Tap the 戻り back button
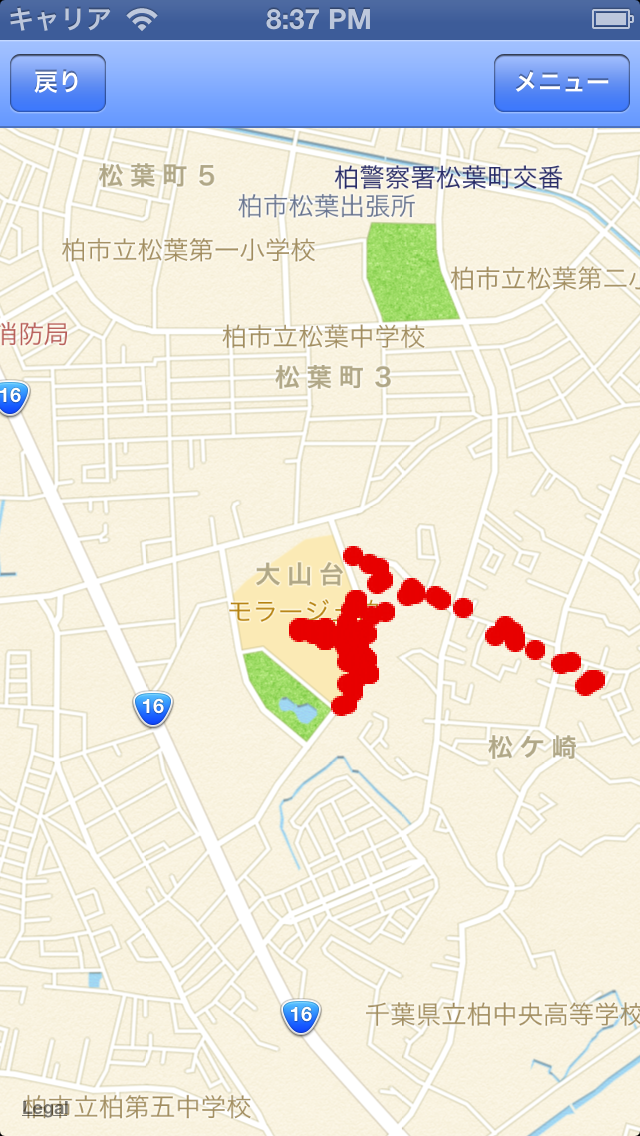 point(57,83)
